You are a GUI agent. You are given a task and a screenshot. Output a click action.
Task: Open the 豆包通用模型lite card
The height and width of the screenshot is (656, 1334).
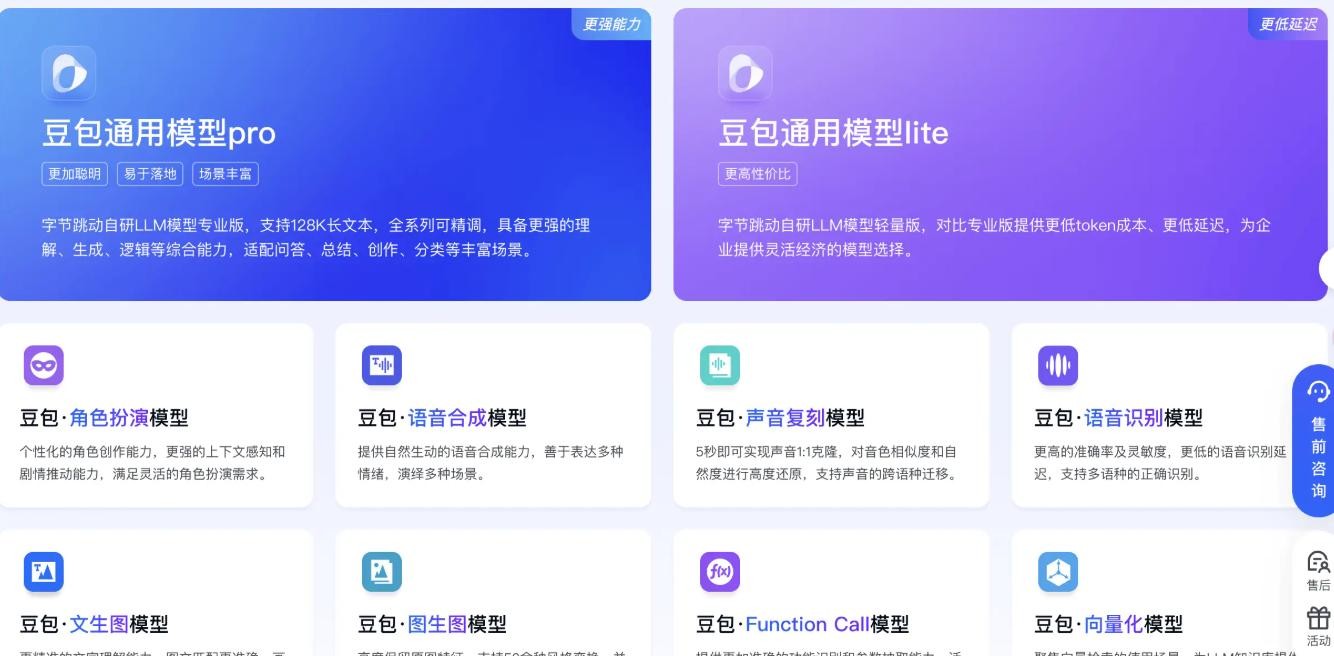tap(1000, 155)
